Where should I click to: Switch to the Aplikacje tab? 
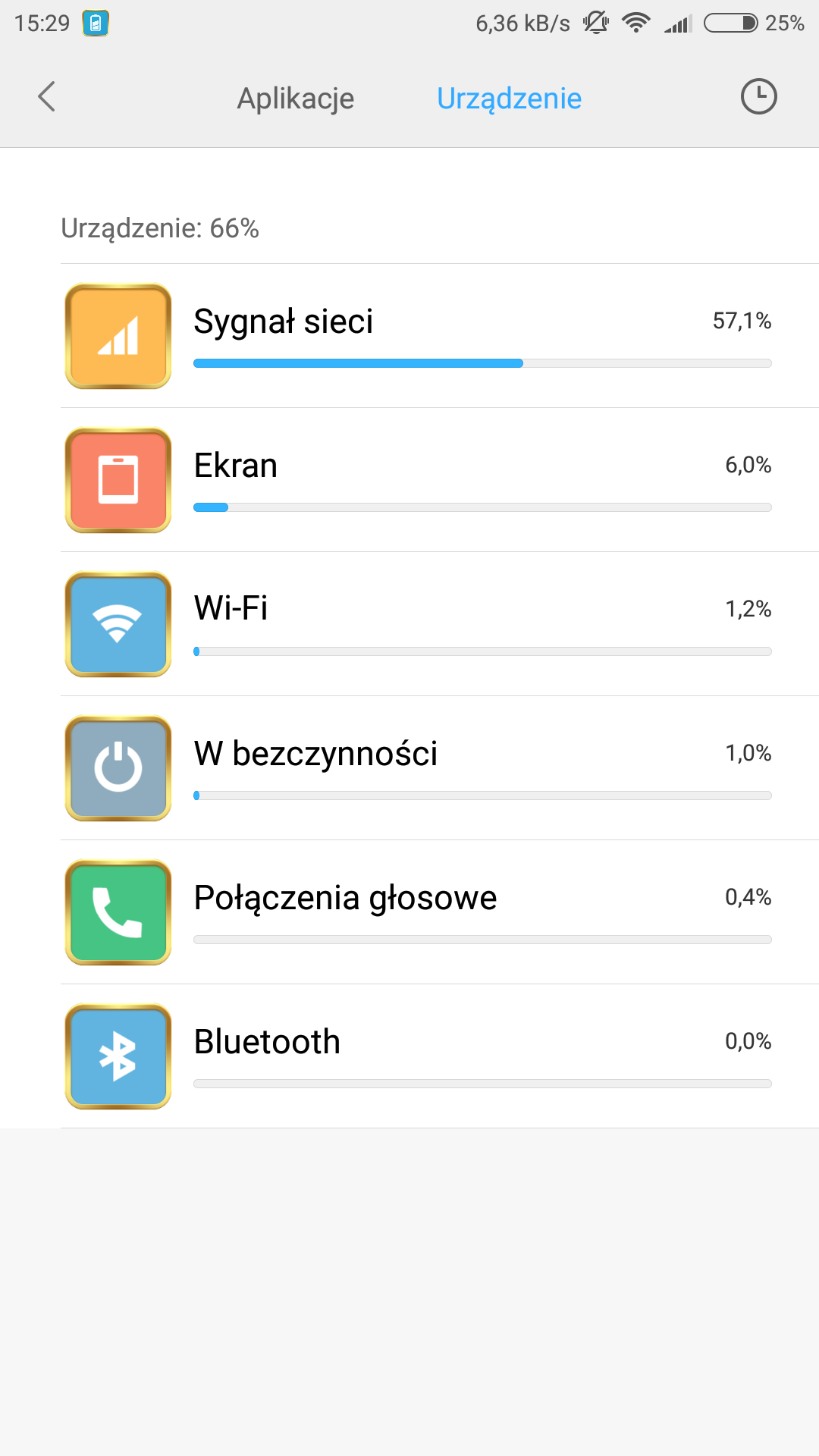(295, 99)
